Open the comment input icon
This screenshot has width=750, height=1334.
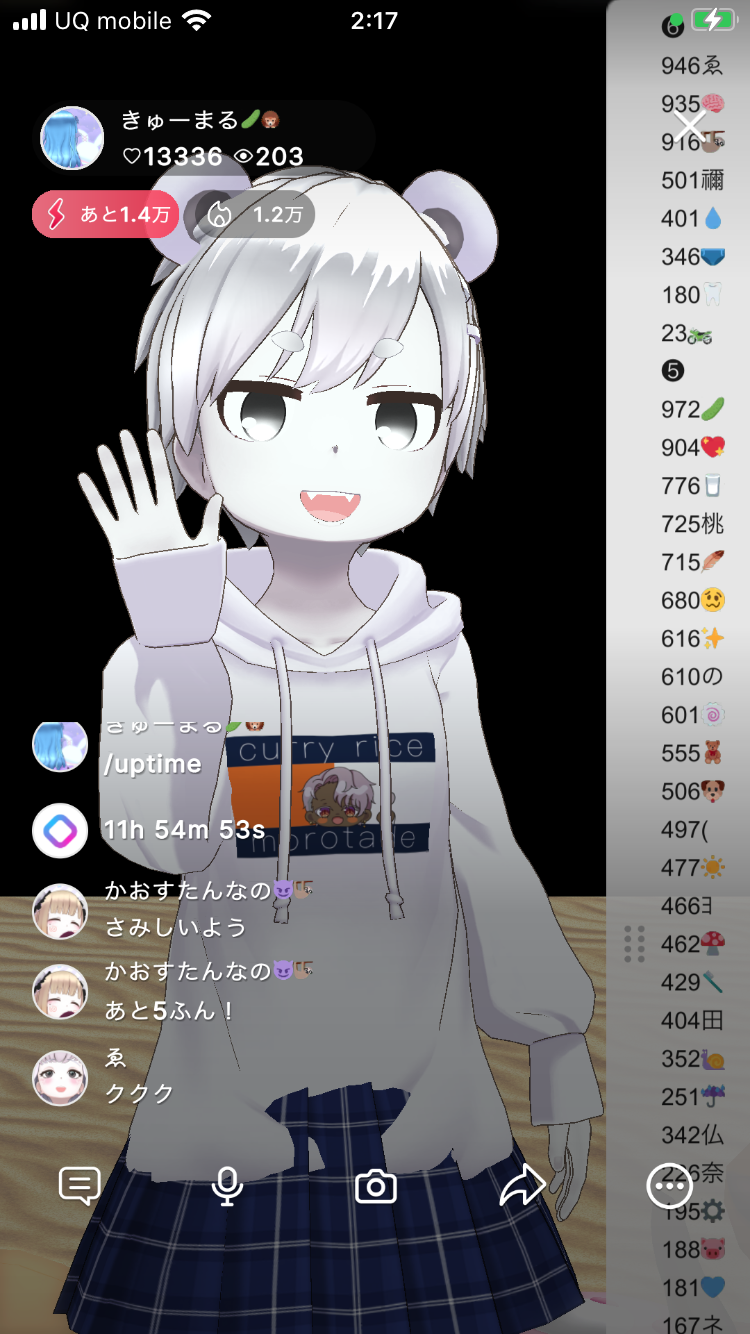(79, 1187)
